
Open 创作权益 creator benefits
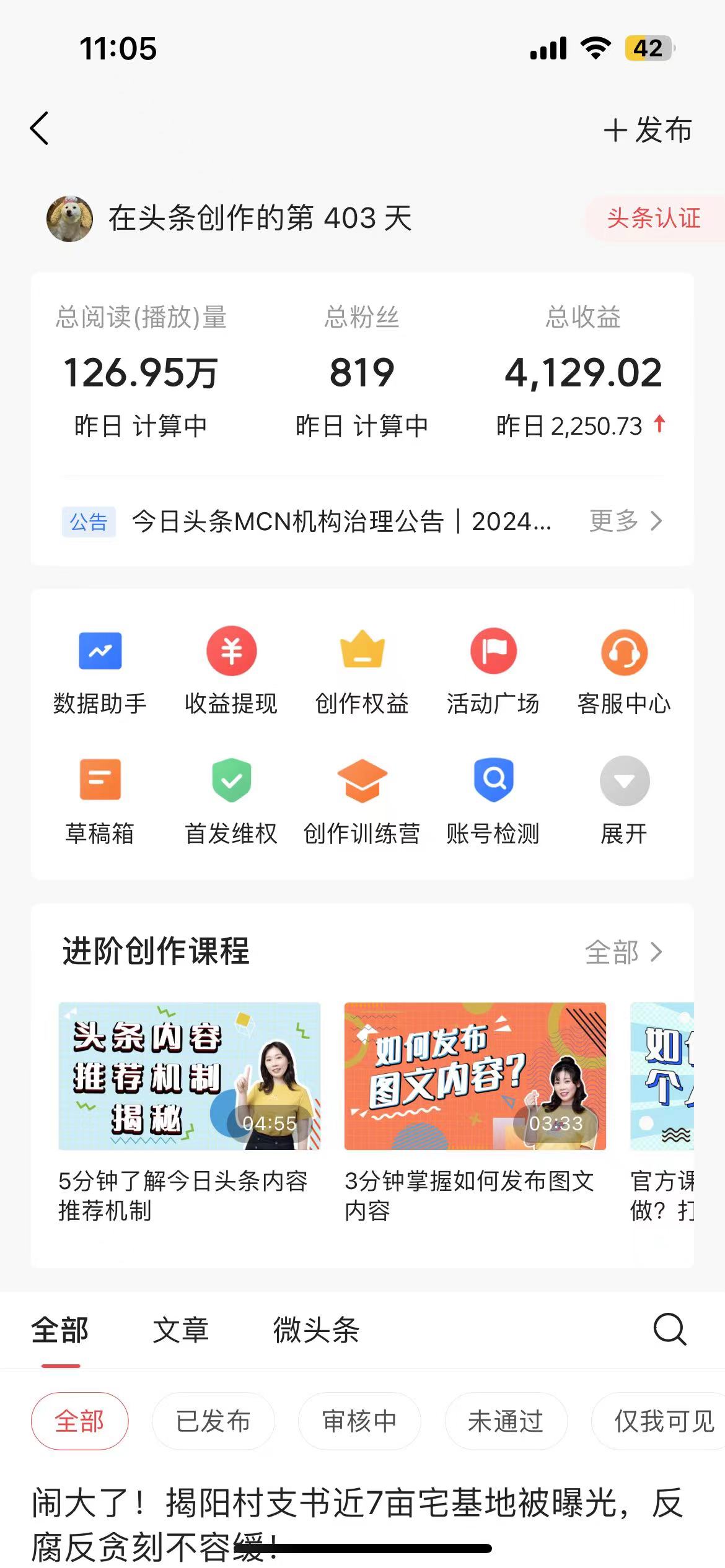362,671
